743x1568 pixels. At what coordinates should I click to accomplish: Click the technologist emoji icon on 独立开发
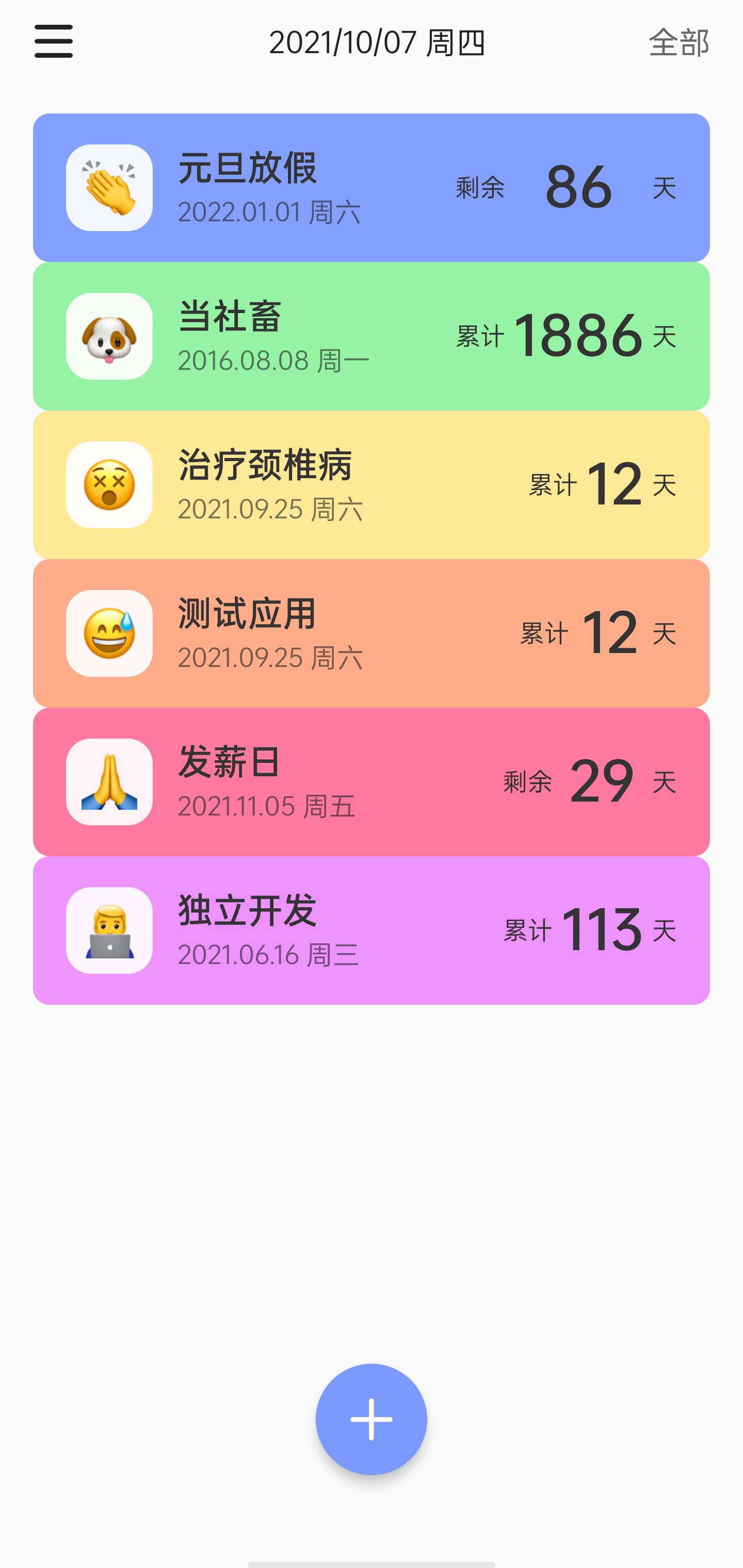tap(109, 930)
